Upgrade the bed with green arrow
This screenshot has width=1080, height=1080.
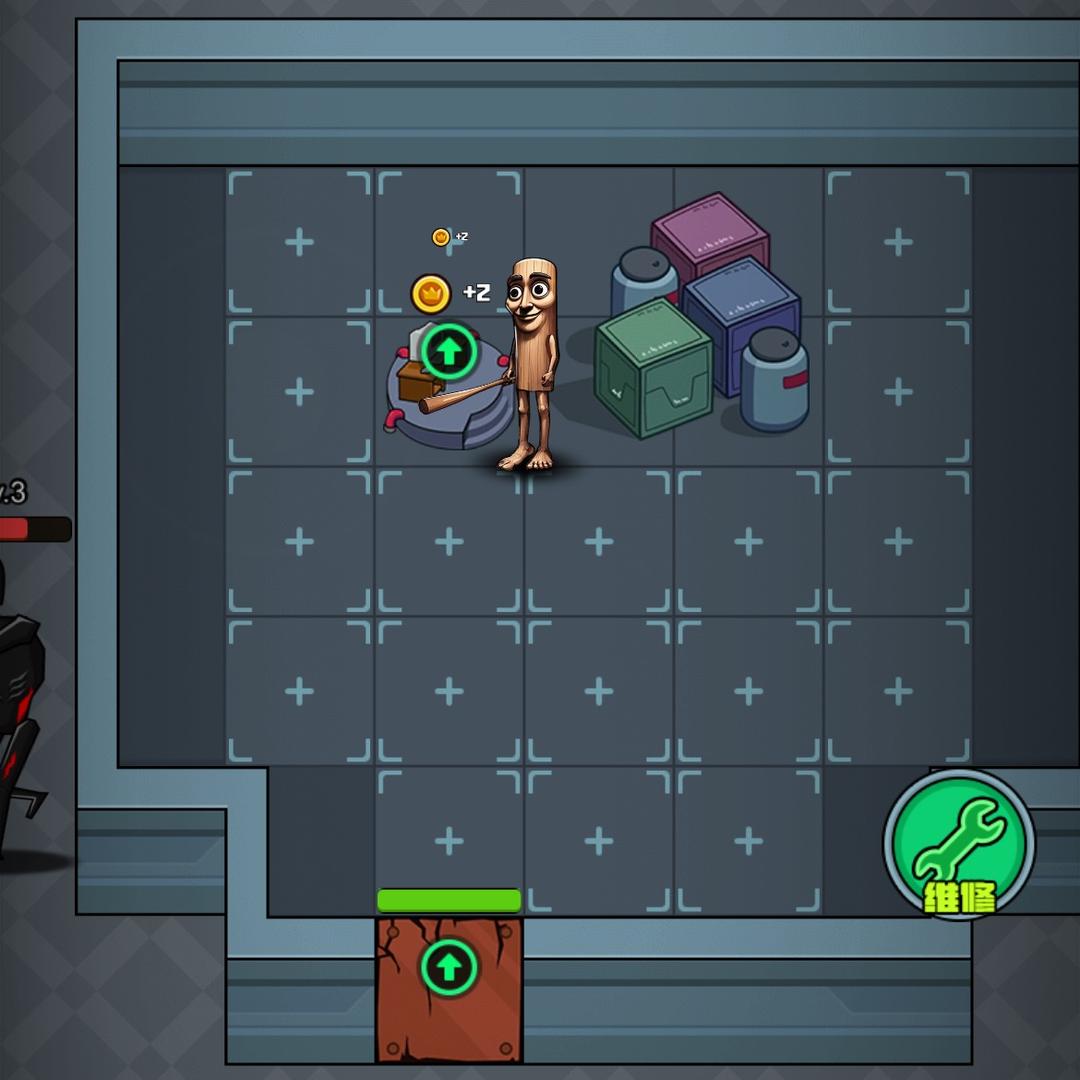(449, 351)
